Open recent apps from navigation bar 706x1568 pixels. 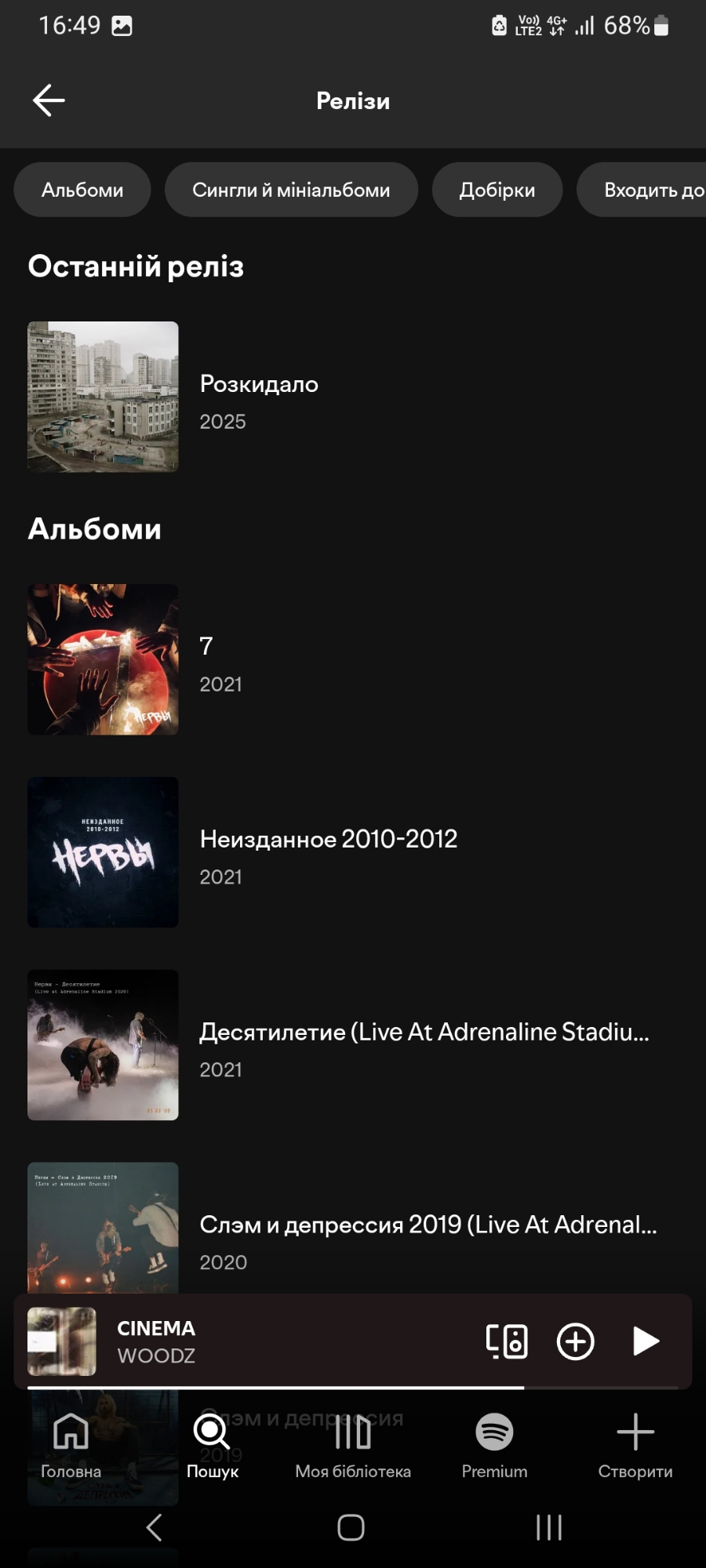click(549, 1527)
